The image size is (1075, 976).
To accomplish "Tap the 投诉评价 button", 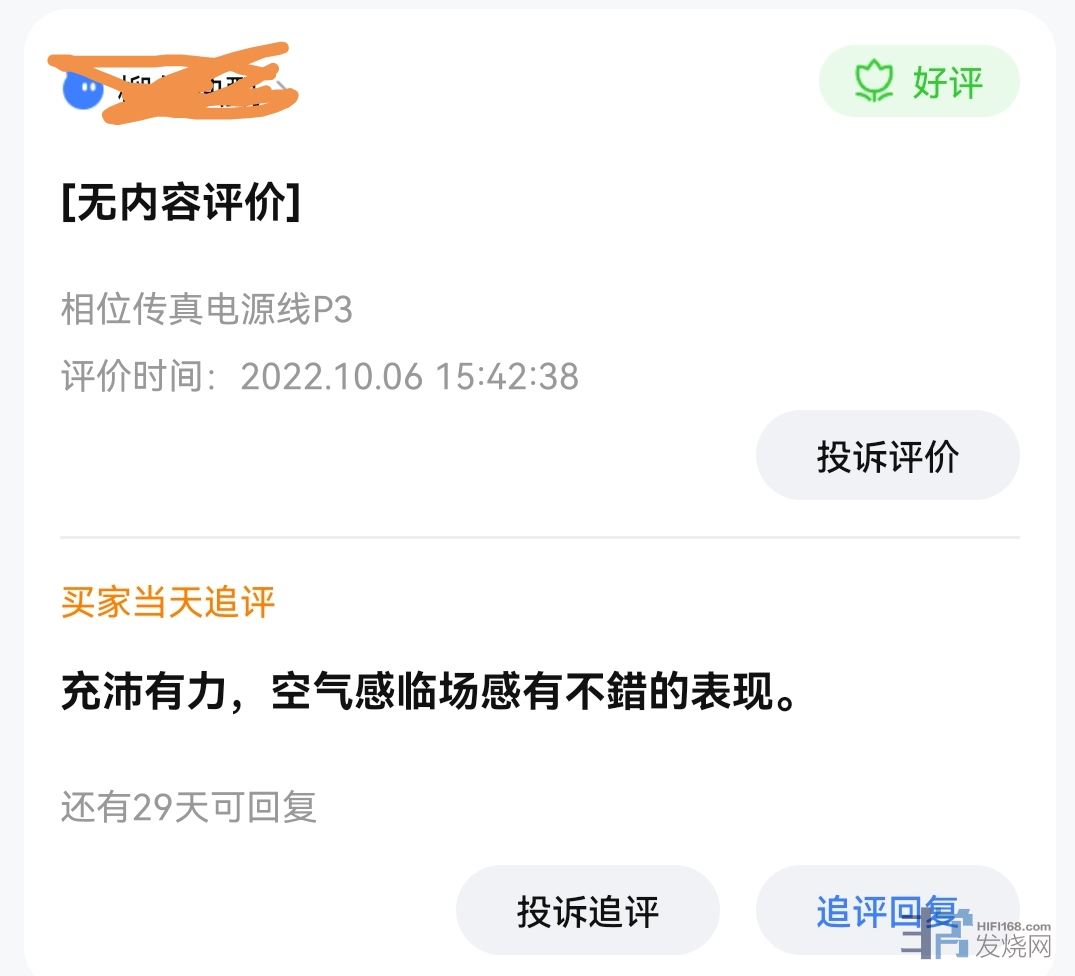I will (x=887, y=456).
